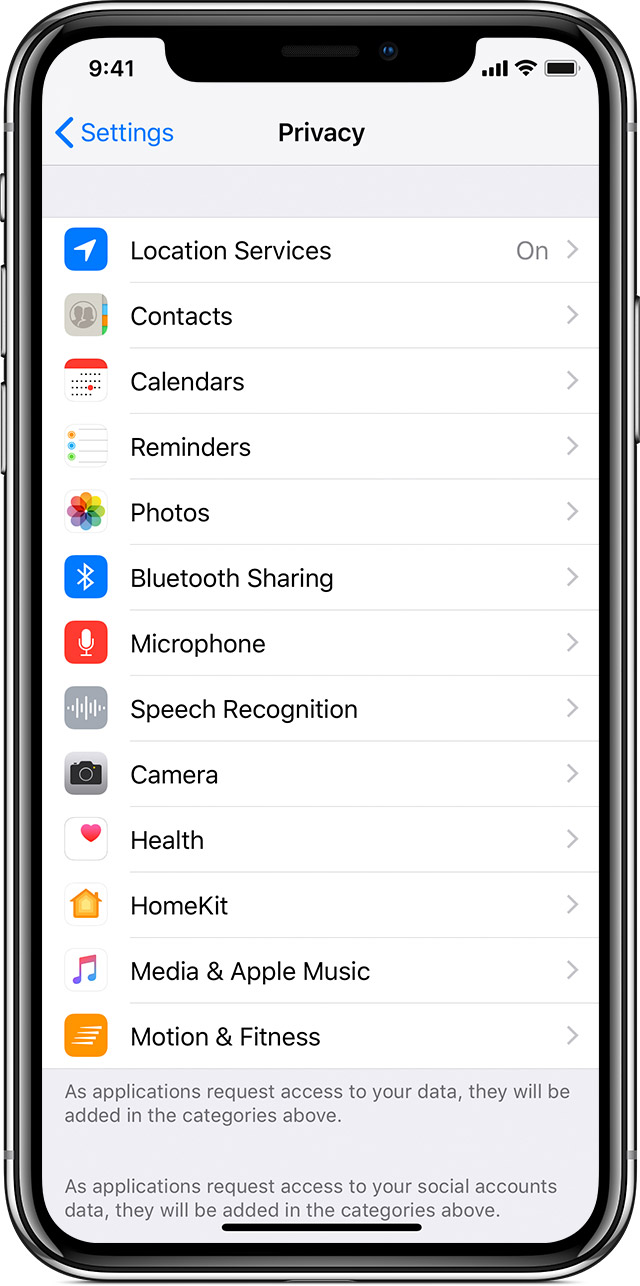
Task: Tap Bluetooth Sharing row
Action: (x=320, y=578)
